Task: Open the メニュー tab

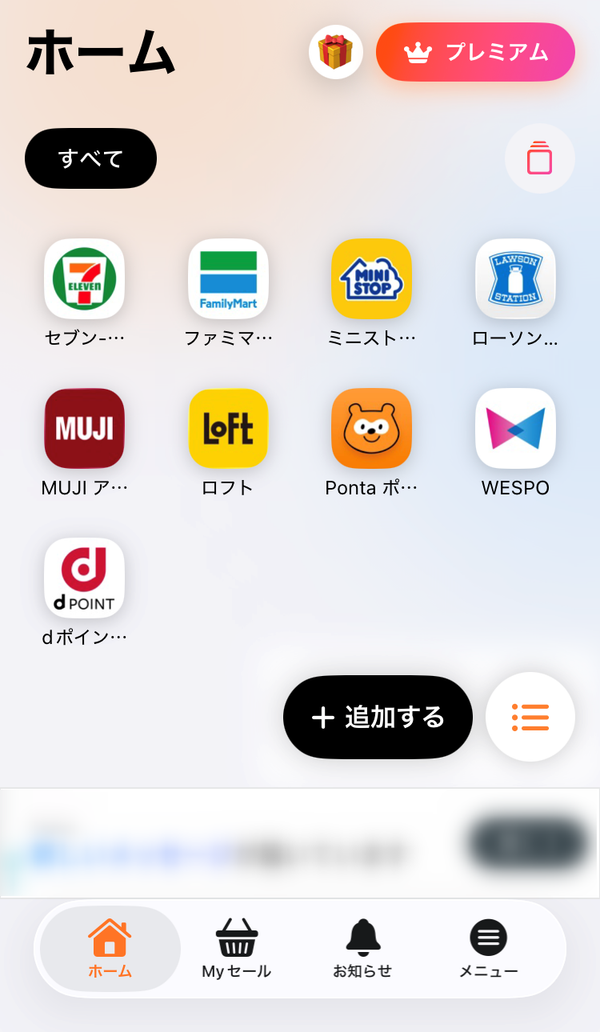Action: pos(489,948)
